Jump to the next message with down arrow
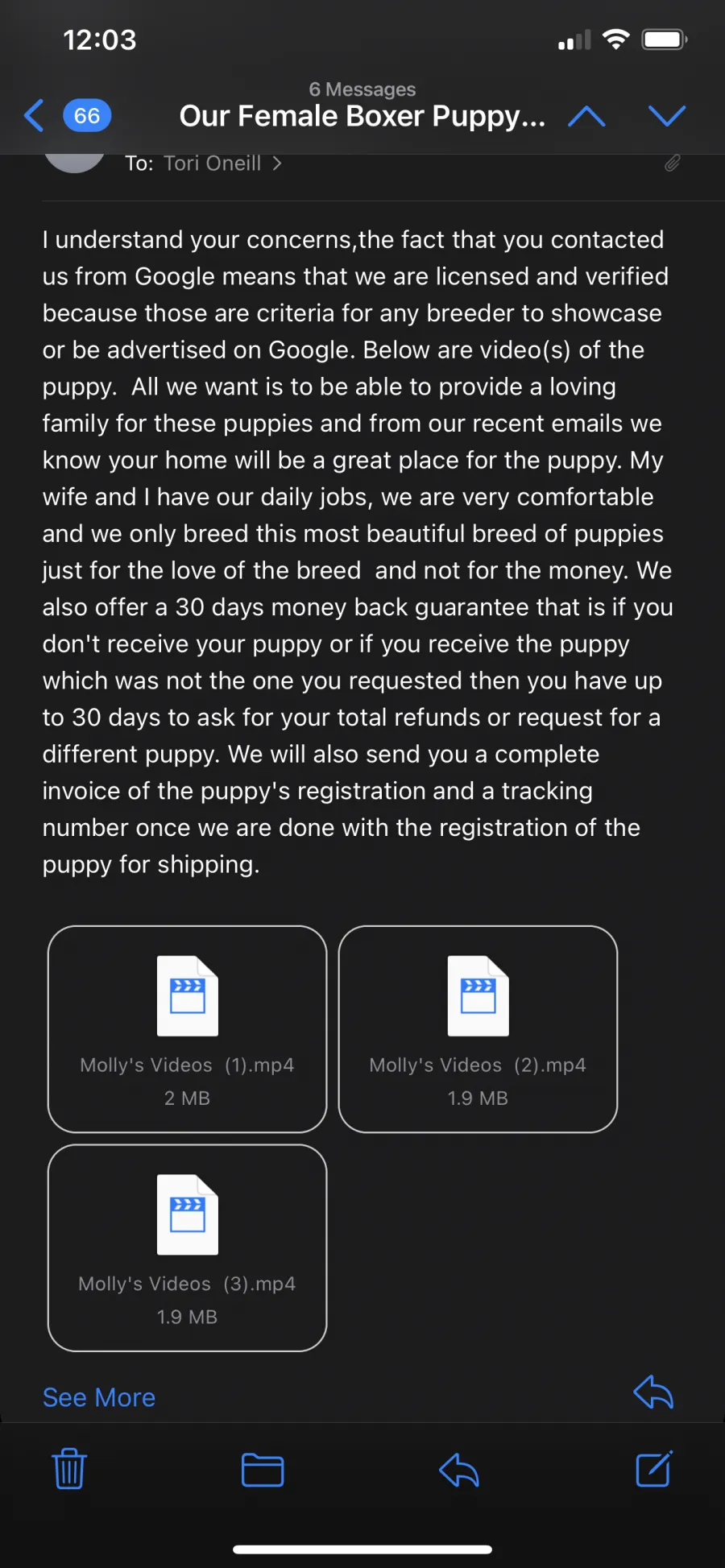 coord(667,116)
